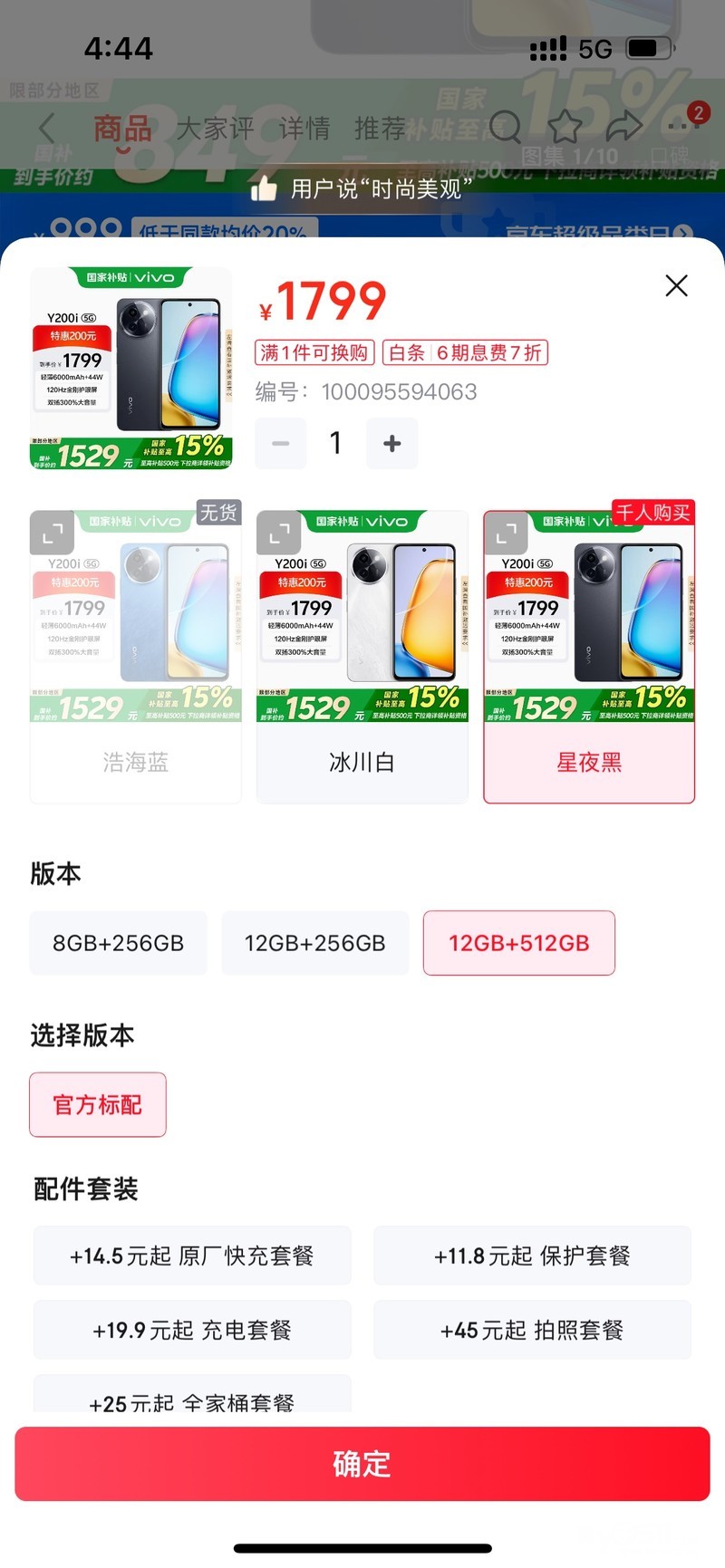Add the 保护套餐 accessory bundle

(532, 1255)
